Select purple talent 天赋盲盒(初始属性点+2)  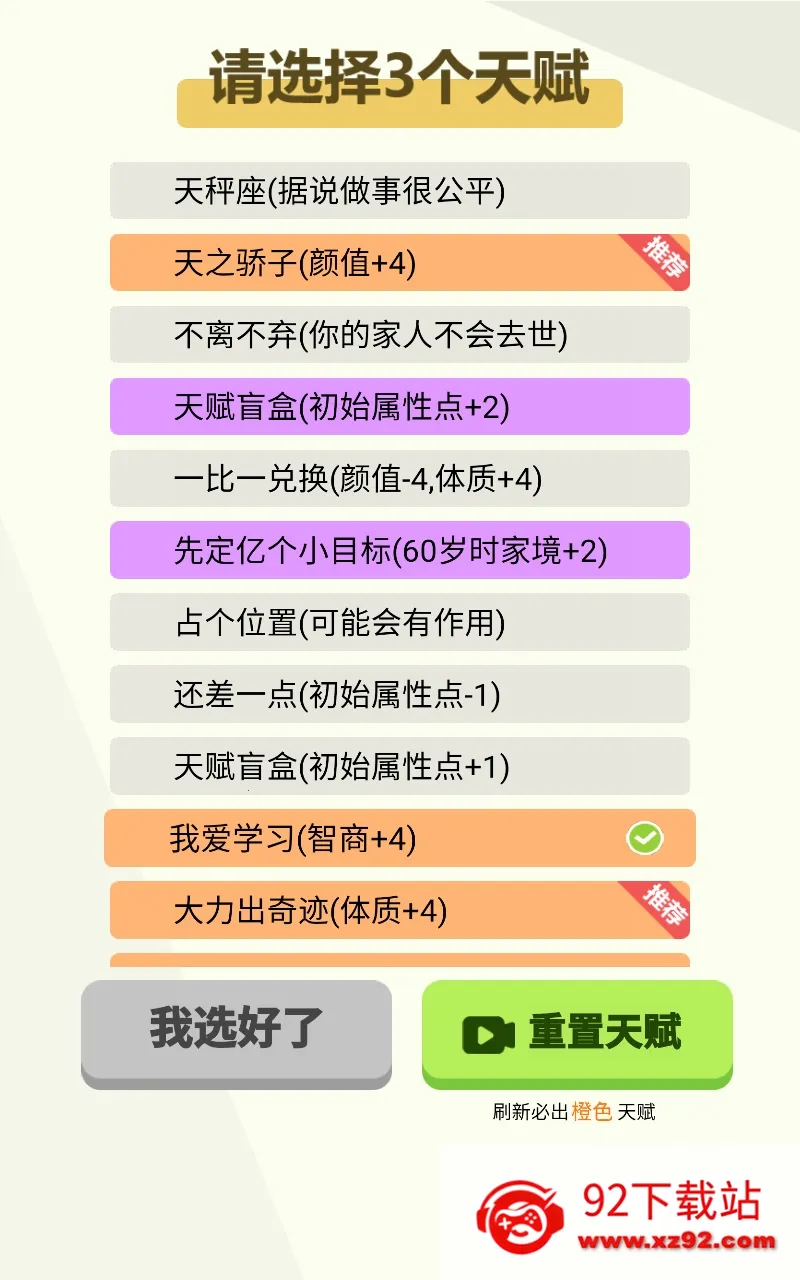pyautogui.click(x=400, y=407)
